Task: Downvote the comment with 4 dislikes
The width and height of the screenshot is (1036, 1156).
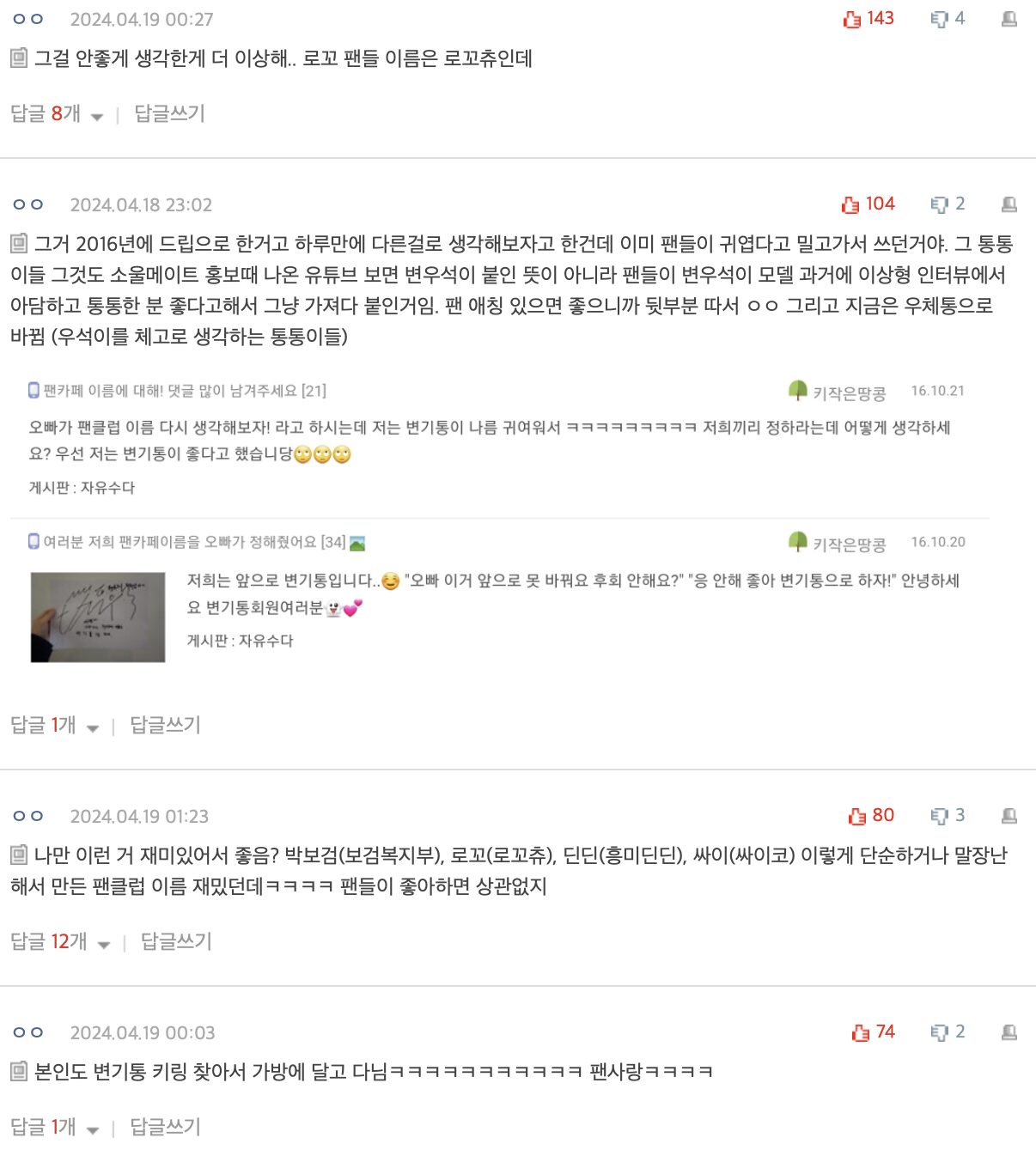Action: [x=939, y=19]
